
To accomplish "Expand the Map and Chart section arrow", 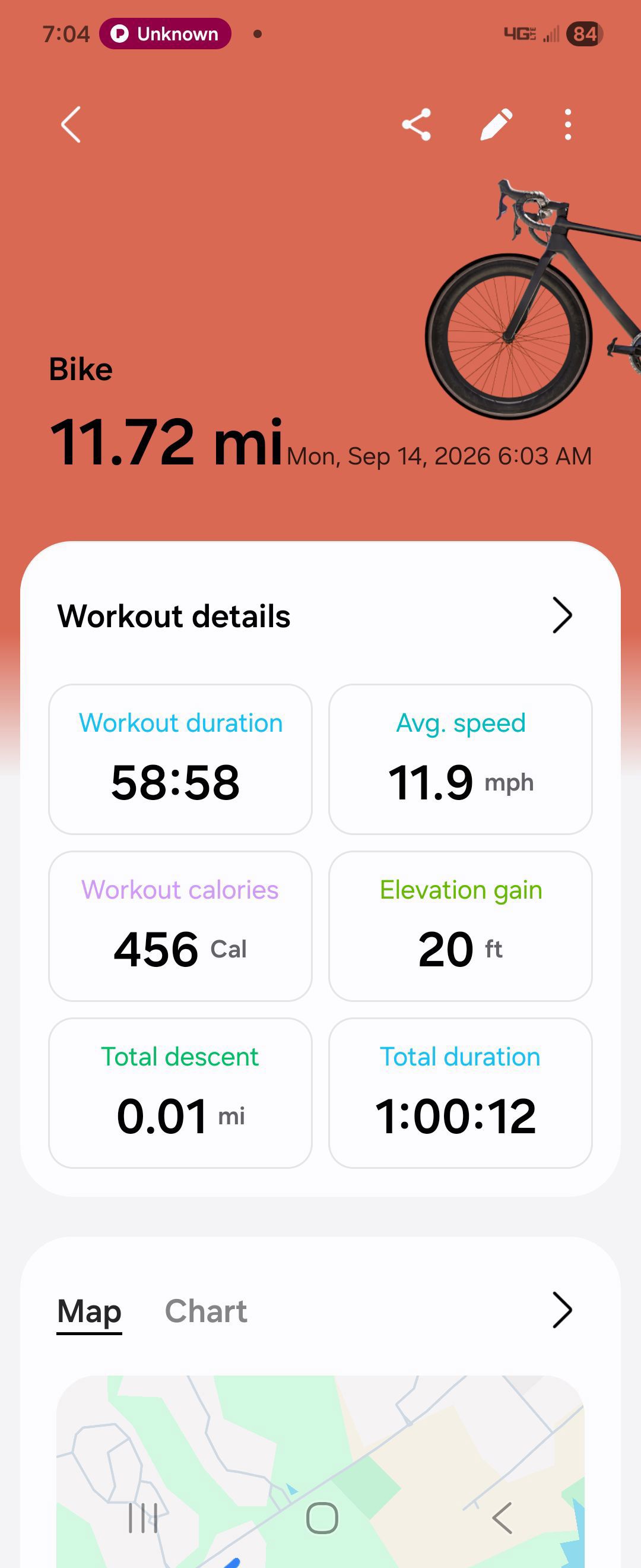I will coord(562,1310).
